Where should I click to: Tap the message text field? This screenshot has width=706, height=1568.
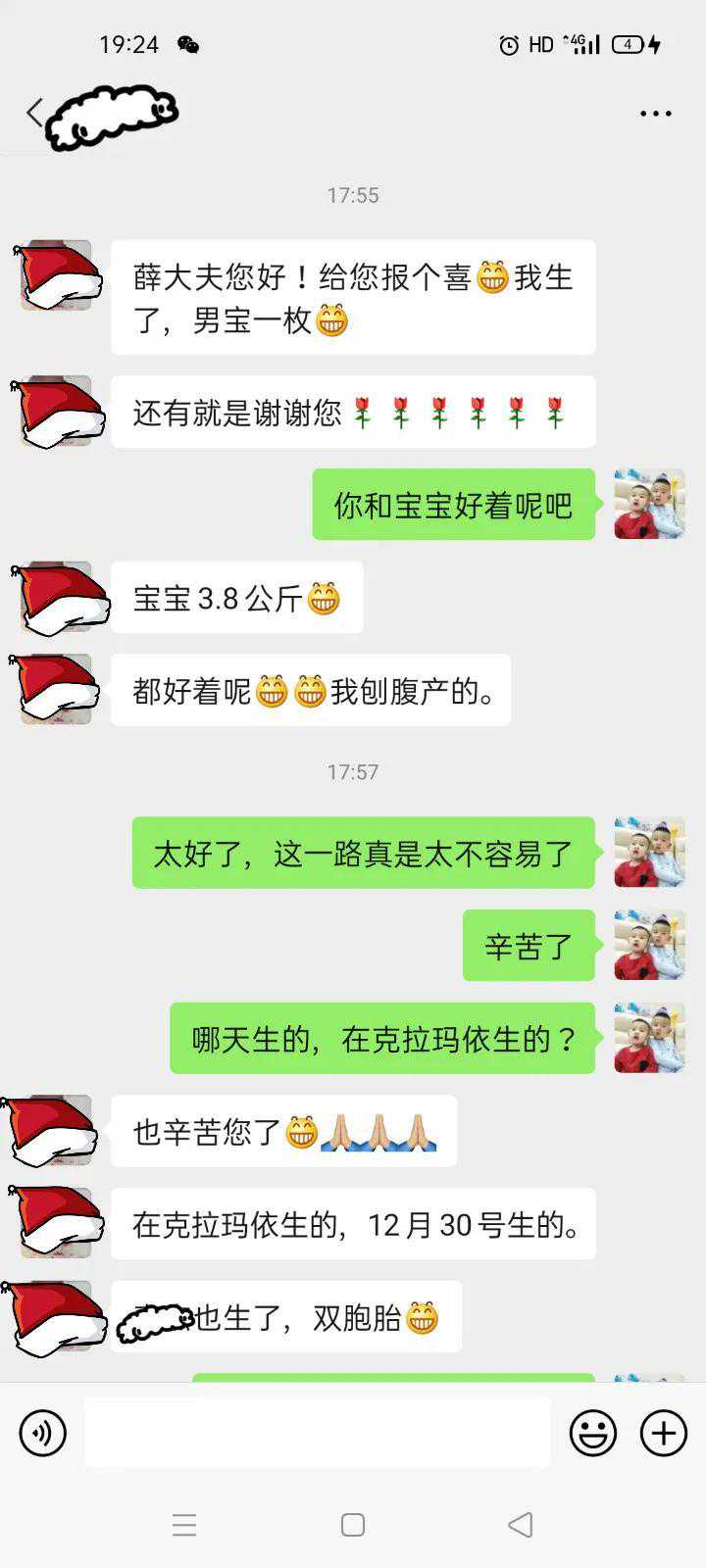[317, 1434]
